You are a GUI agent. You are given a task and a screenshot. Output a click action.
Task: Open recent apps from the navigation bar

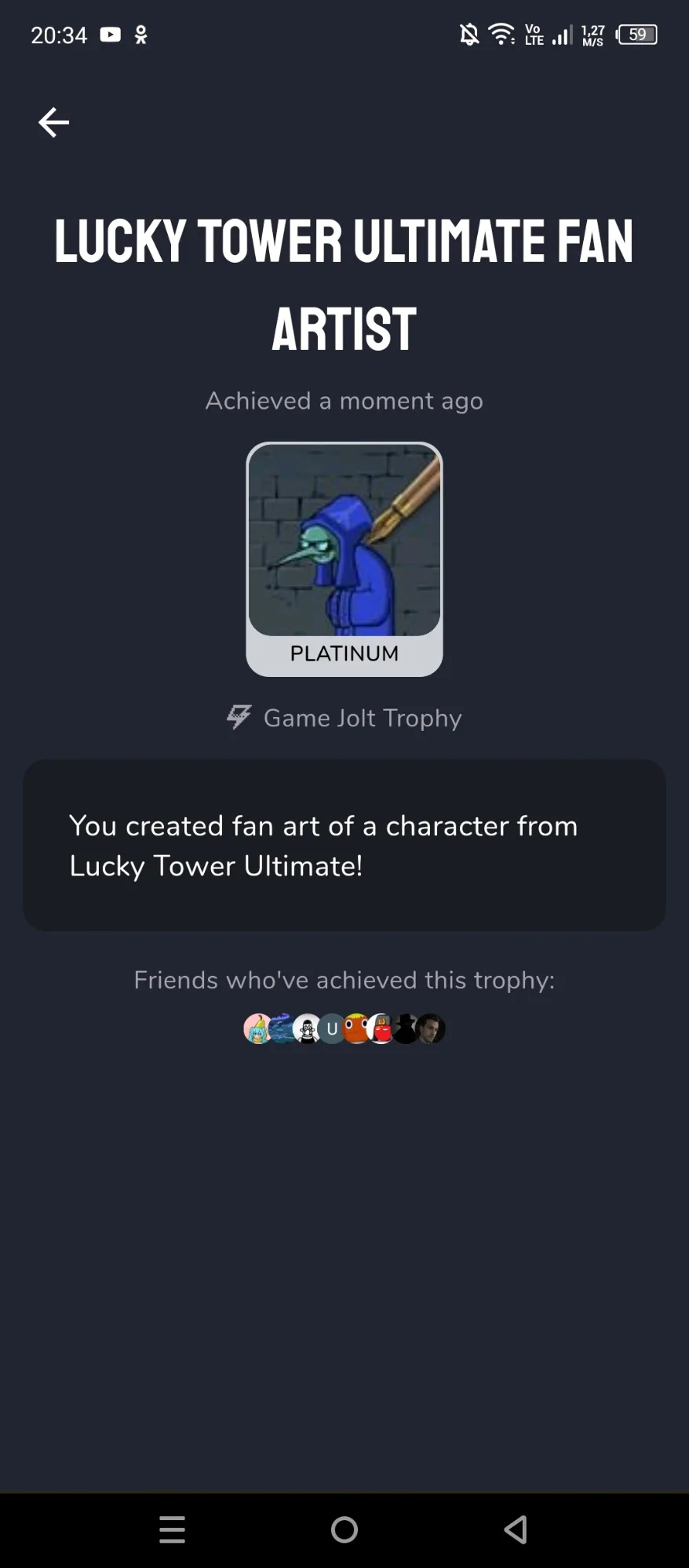(x=172, y=1529)
